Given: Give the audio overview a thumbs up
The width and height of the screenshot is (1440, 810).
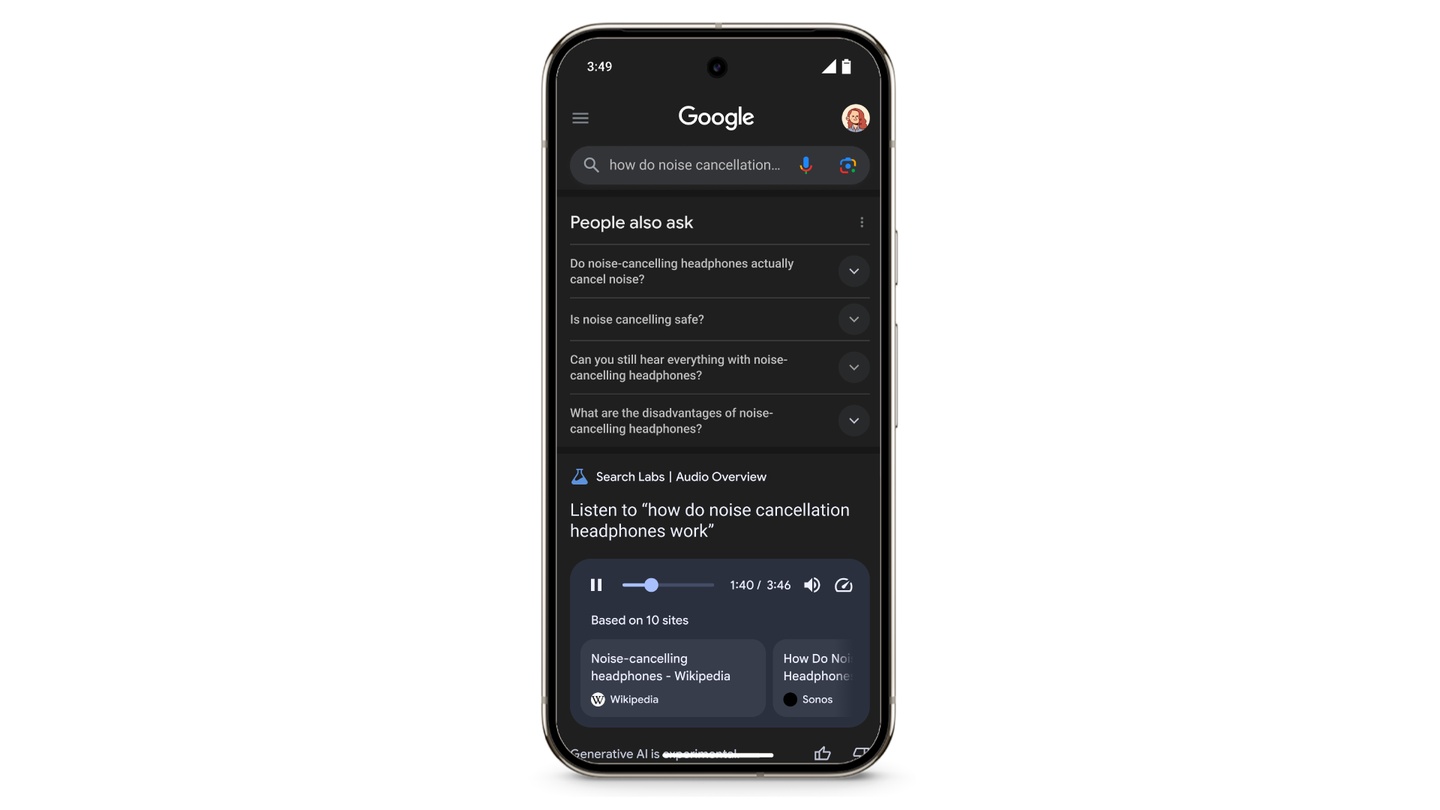Looking at the screenshot, I should 822,754.
